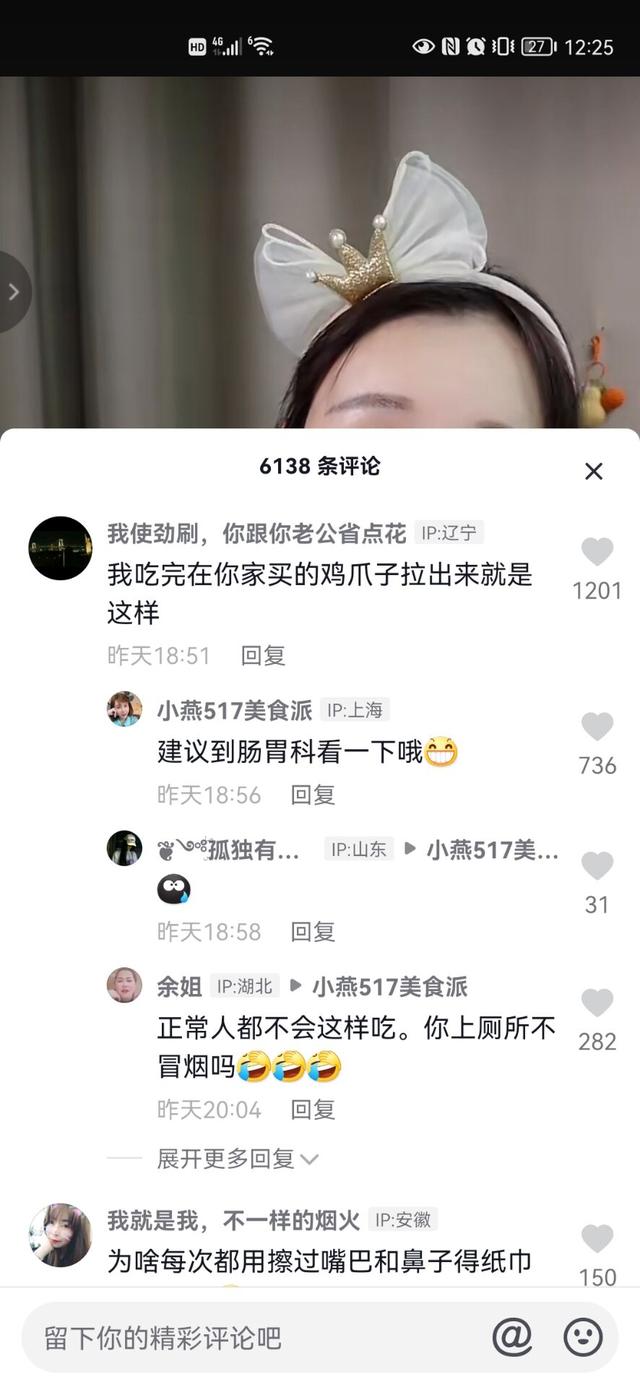Close the comments panel
The width and height of the screenshot is (640, 1387).
click(x=594, y=471)
